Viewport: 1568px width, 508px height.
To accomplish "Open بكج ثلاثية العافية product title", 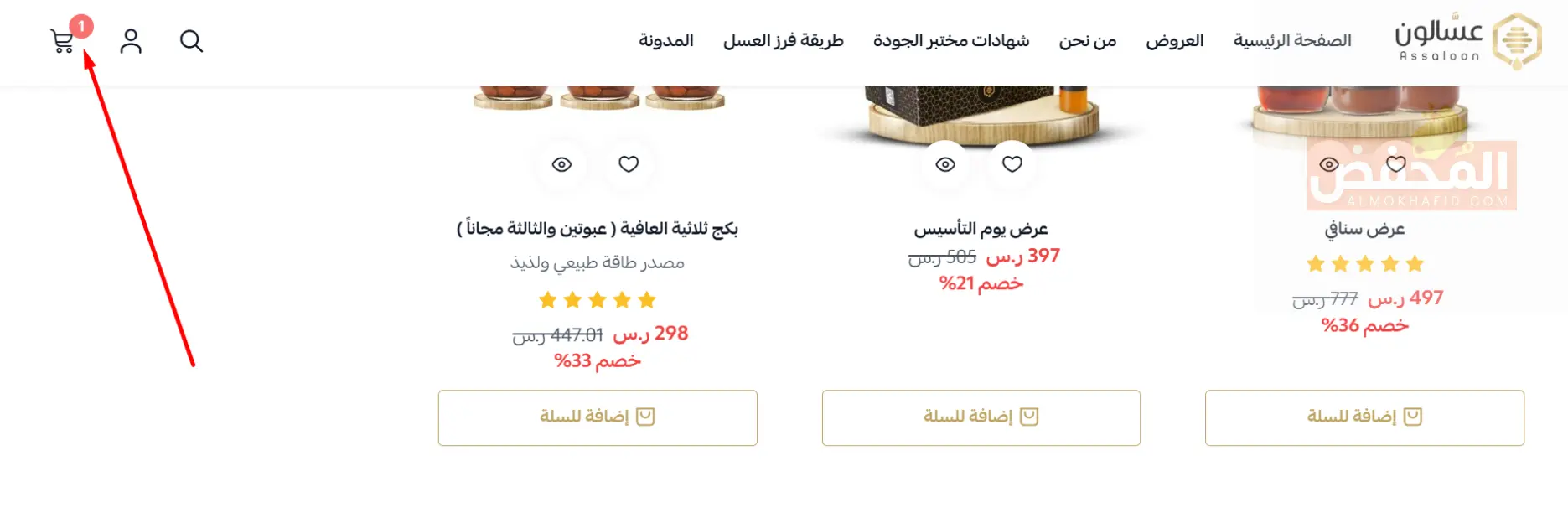I will tap(598, 229).
